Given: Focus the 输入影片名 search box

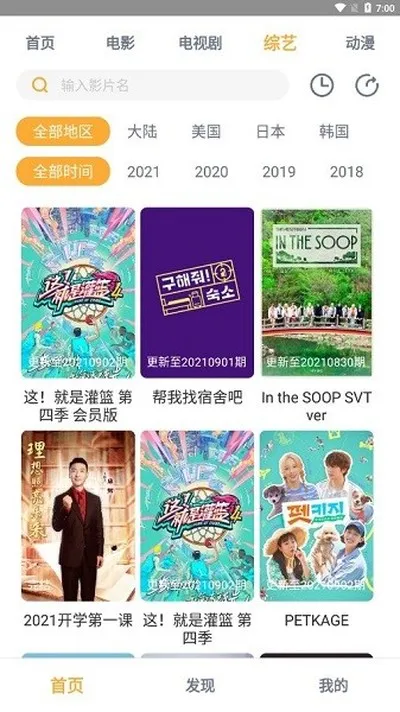Looking at the screenshot, I should tap(153, 85).
